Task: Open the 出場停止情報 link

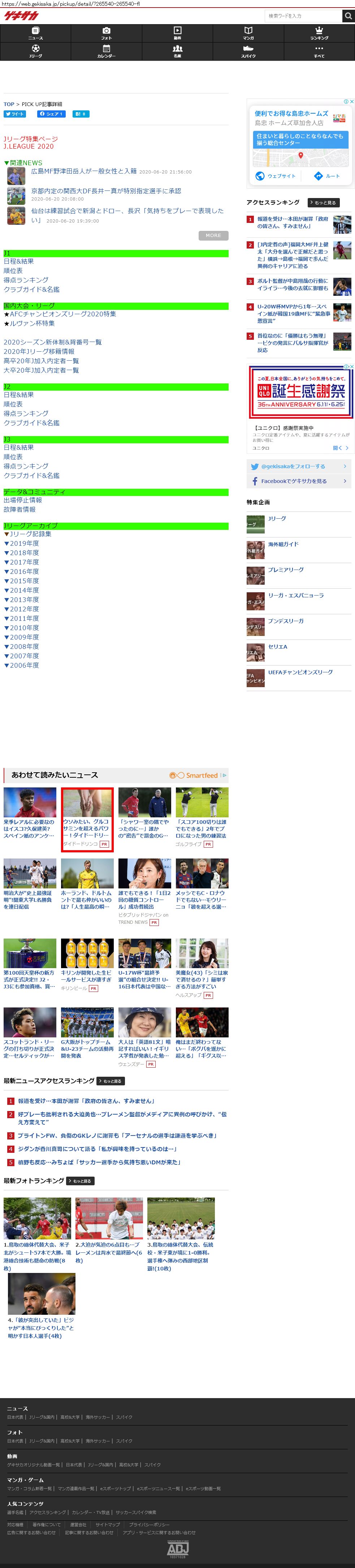Action: pos(22,500)
